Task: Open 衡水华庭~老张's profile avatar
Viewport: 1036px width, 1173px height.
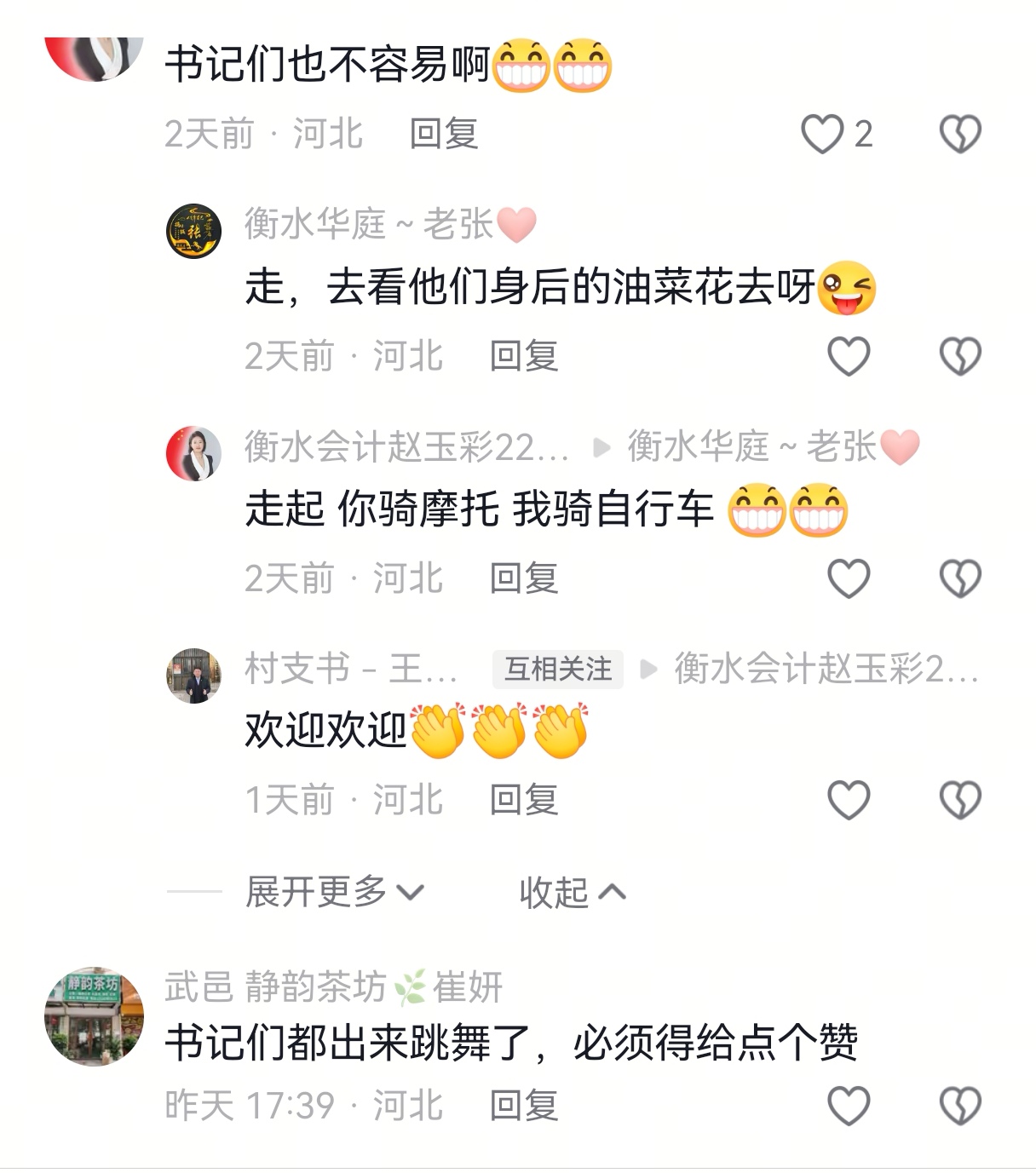Action: point(193,231)
